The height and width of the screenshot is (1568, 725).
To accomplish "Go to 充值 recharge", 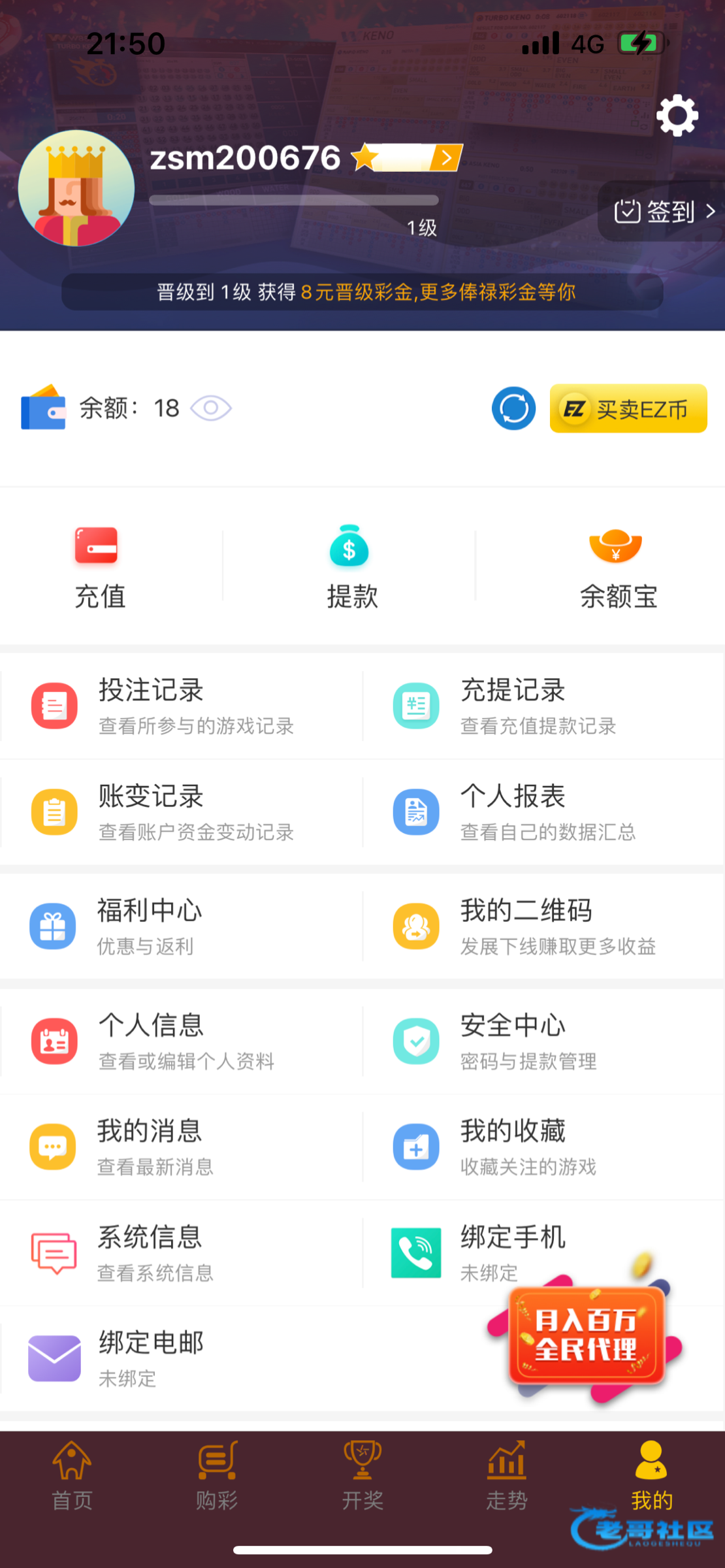I will (x=99, y=566).
